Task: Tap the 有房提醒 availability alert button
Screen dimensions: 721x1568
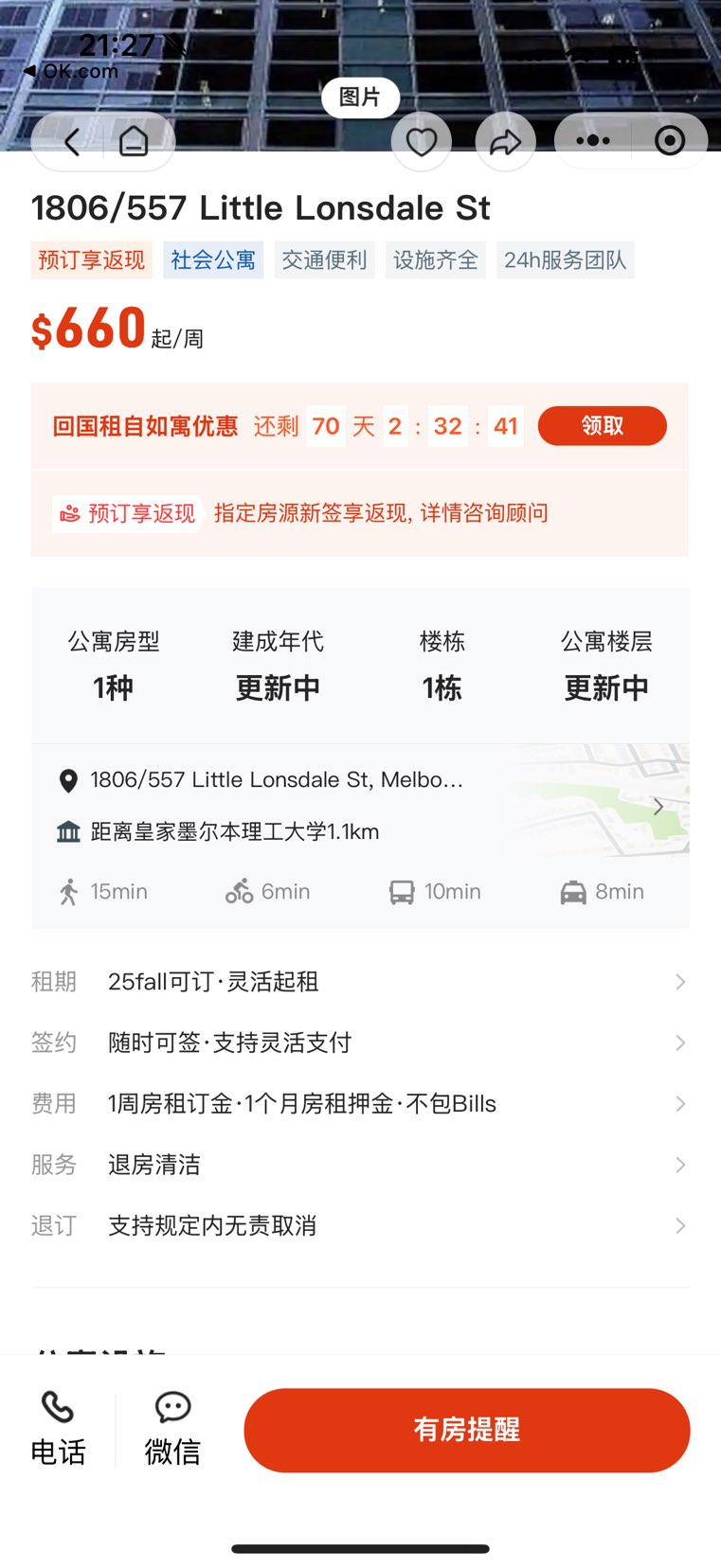Action: [466, 1430]
